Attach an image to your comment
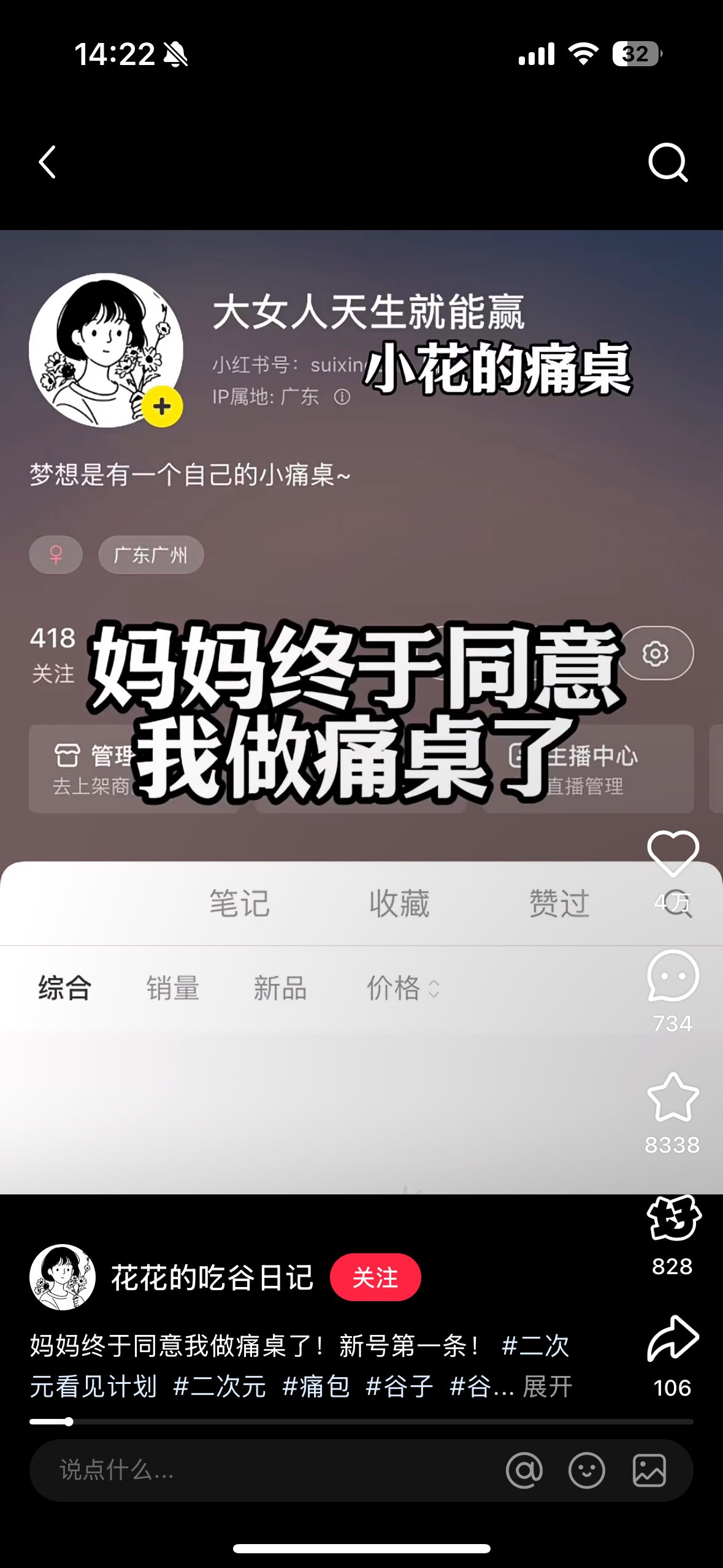This screenshot has height=1568, width=723. click(649, 1470)
